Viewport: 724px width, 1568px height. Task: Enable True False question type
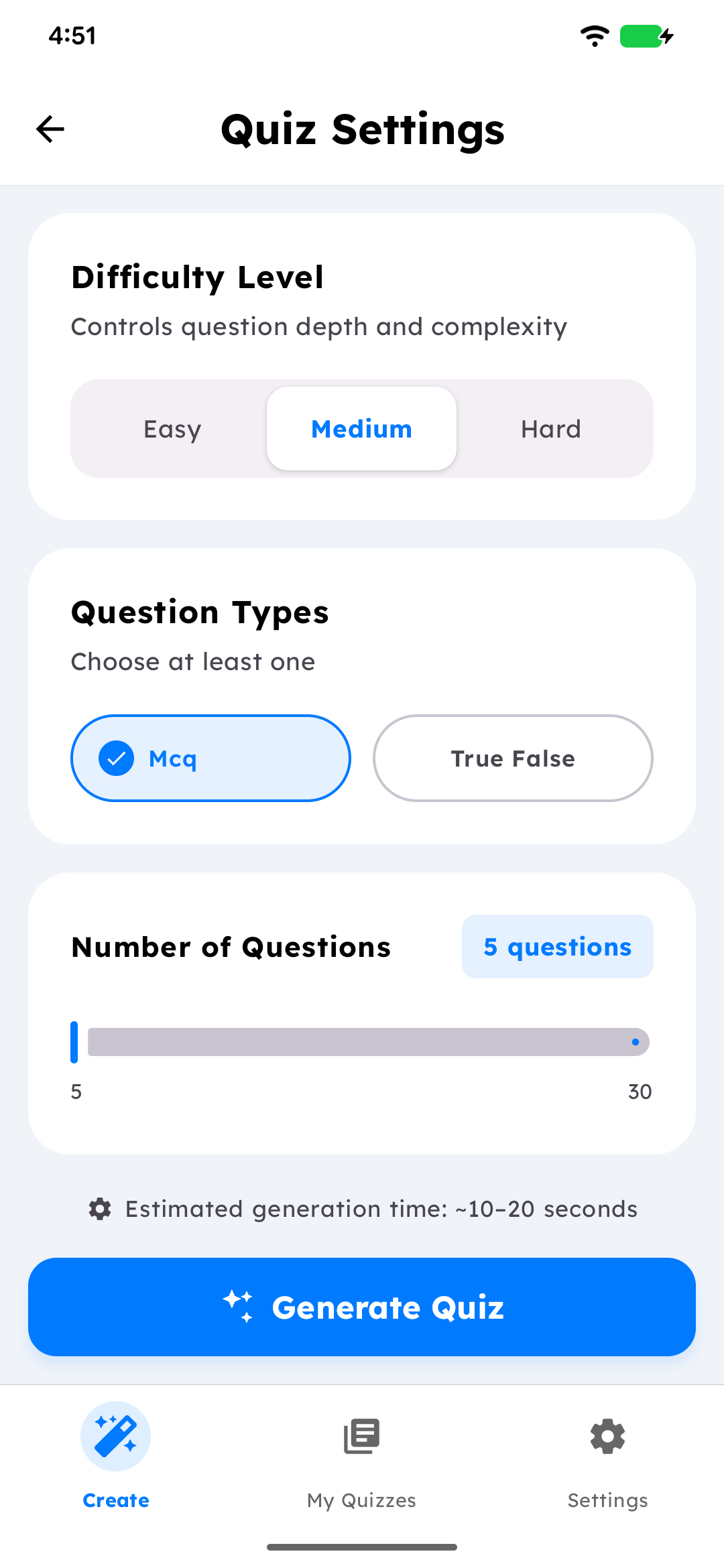tap(513, 759)
